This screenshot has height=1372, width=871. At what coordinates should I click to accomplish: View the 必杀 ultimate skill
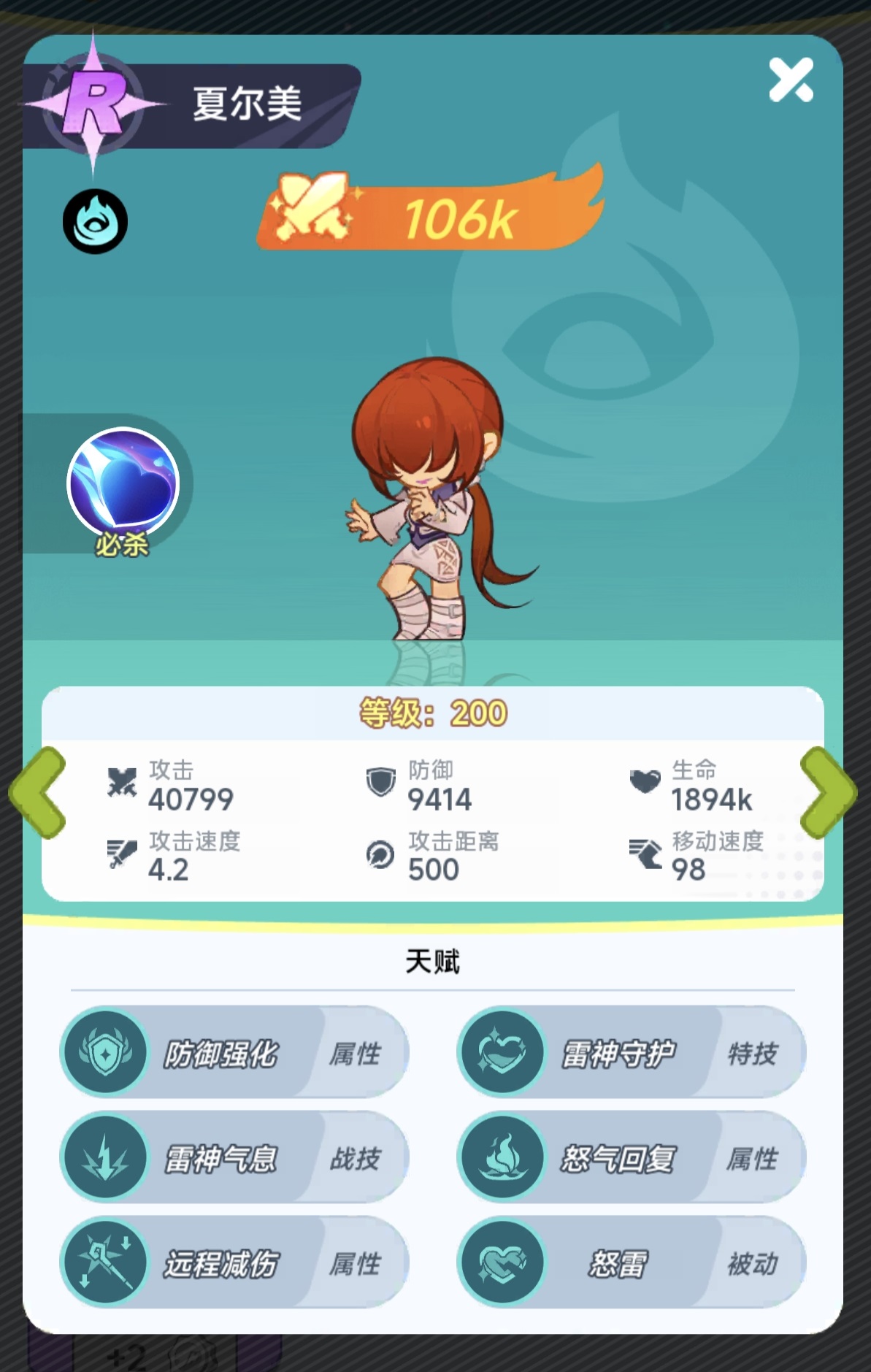[x=123, y=485]
